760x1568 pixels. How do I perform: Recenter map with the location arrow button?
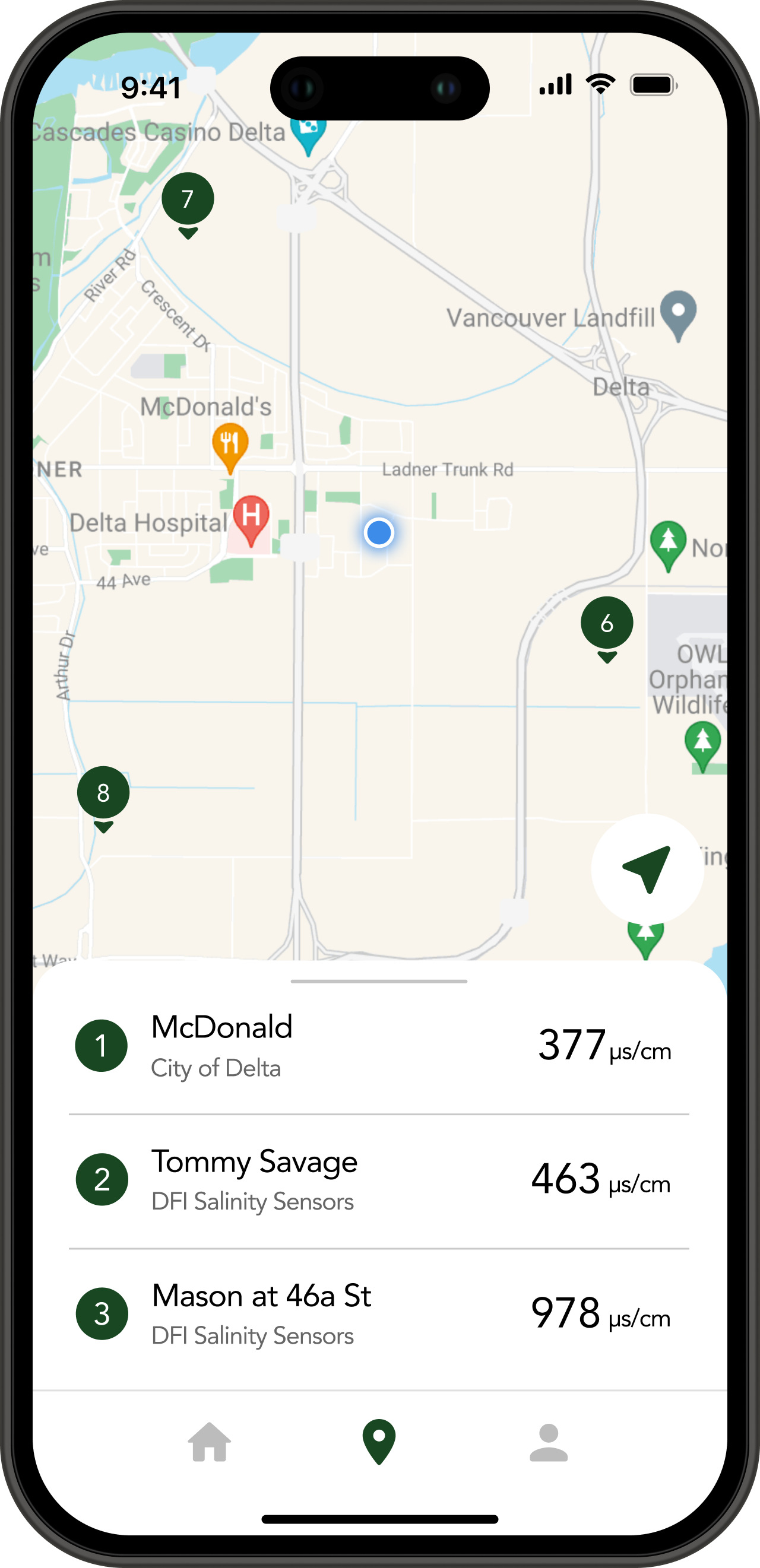647,869
